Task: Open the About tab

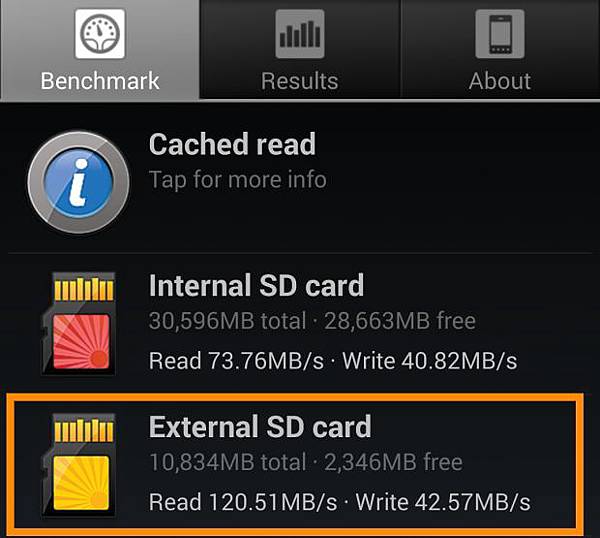Action: click(499, 50)
